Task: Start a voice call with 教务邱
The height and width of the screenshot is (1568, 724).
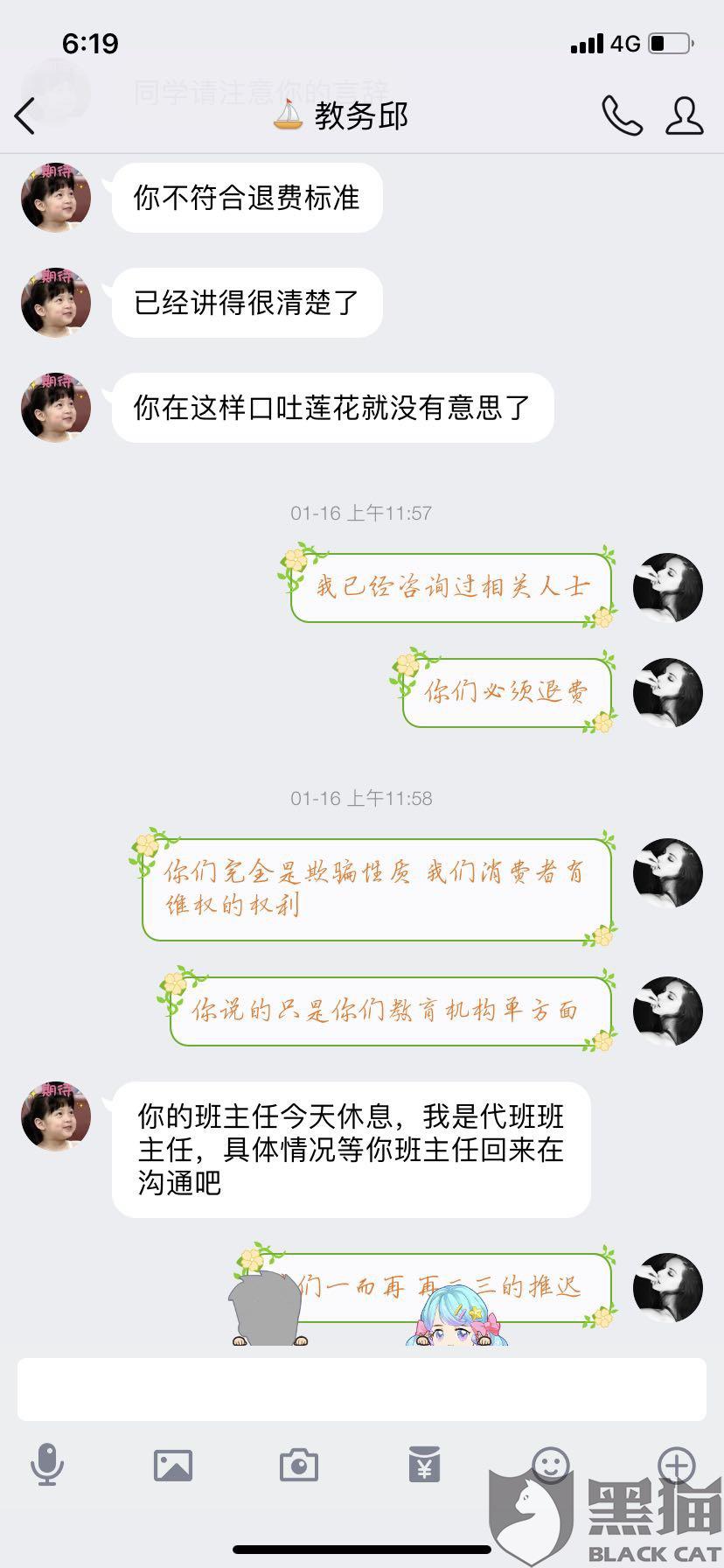Action: (622, 115)
